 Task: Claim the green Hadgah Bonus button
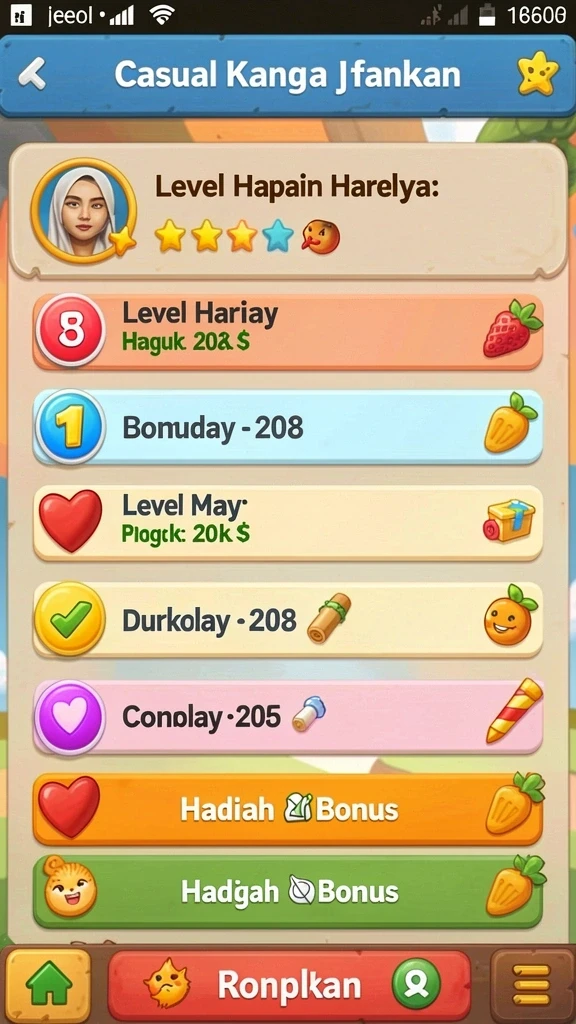pyautogui.click(x=287, y=891)
